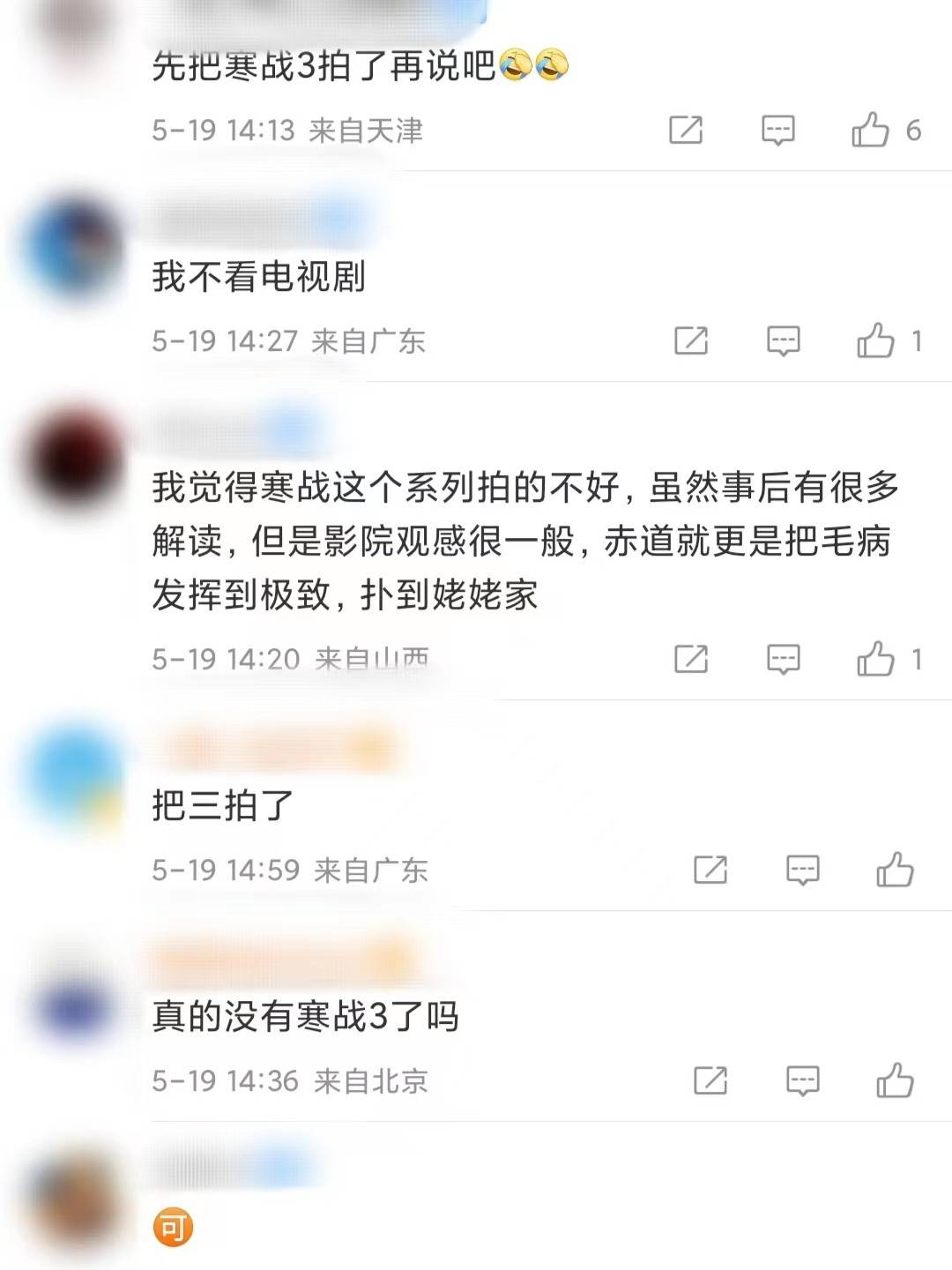Like the comment 先把寒战3拍了再说吧
Screen dimensions: 952x1270
[870, 130]
